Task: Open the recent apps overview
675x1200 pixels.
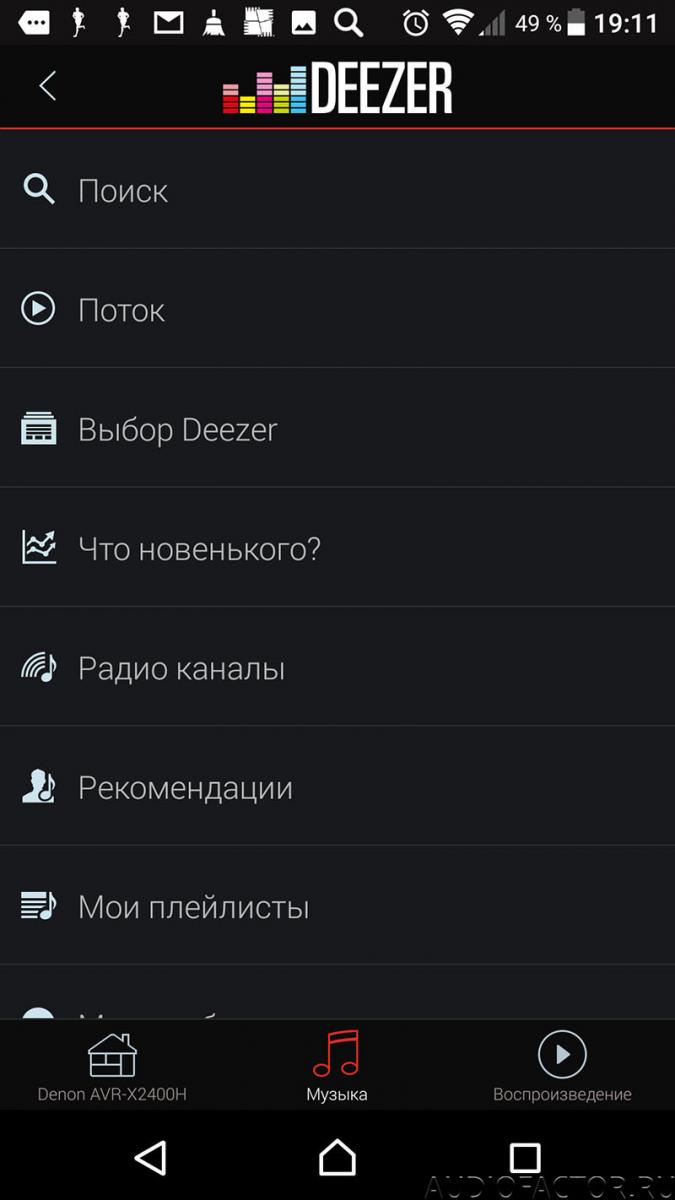Action: point(525,1158)
